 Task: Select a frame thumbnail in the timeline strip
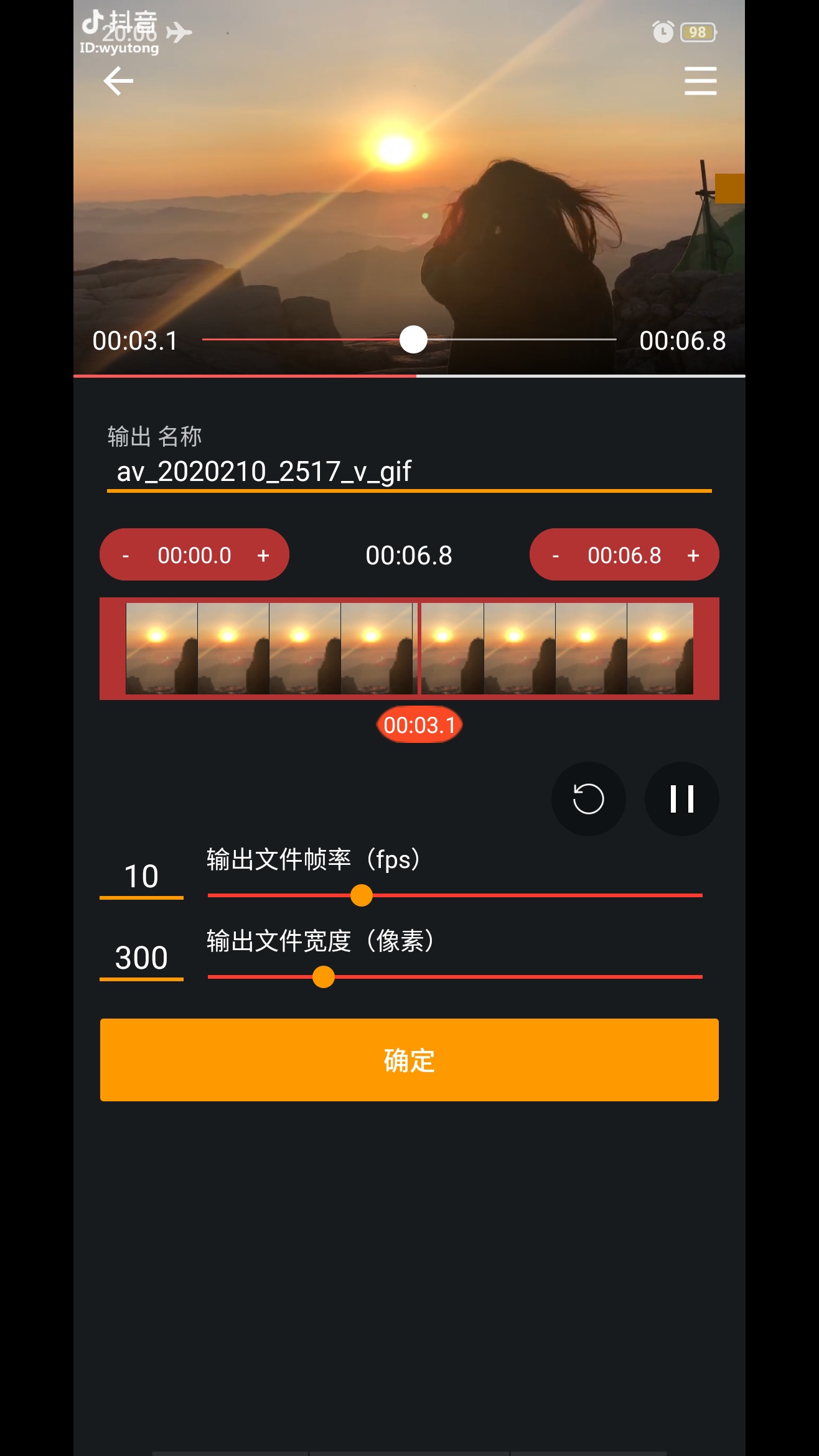162,648
